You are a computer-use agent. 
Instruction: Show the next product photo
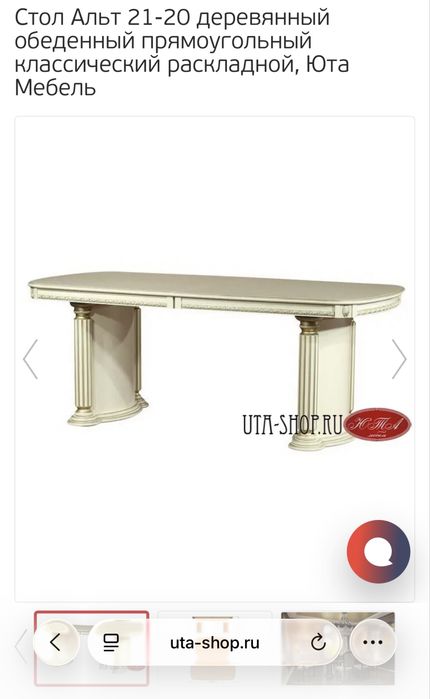(x=399, y=359)
